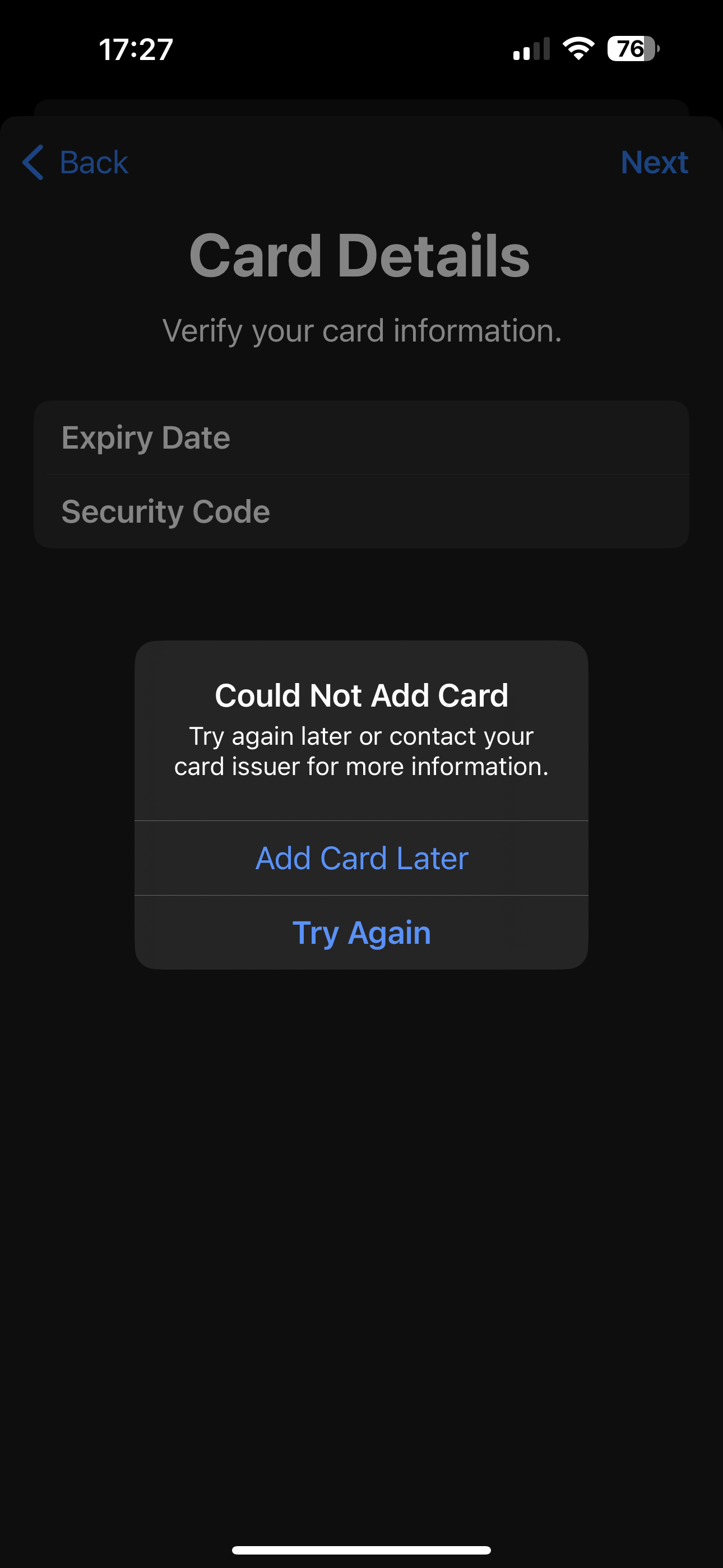Tap the signal bars in the status bar
Viewport: 723px width, 1568px height.
pos(532,50)
